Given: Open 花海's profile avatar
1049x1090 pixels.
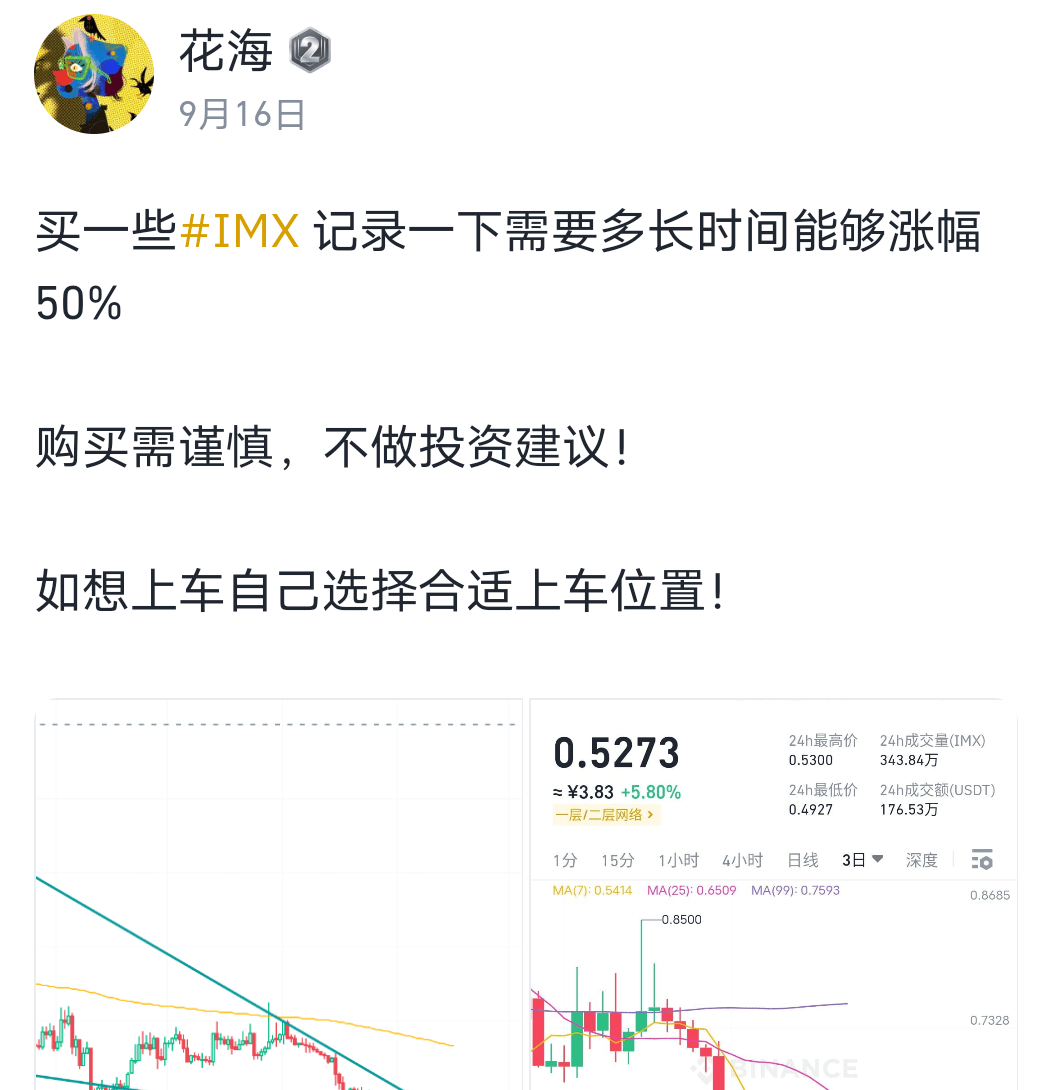Looking at the screenshot, I should (x=94, y=74).
